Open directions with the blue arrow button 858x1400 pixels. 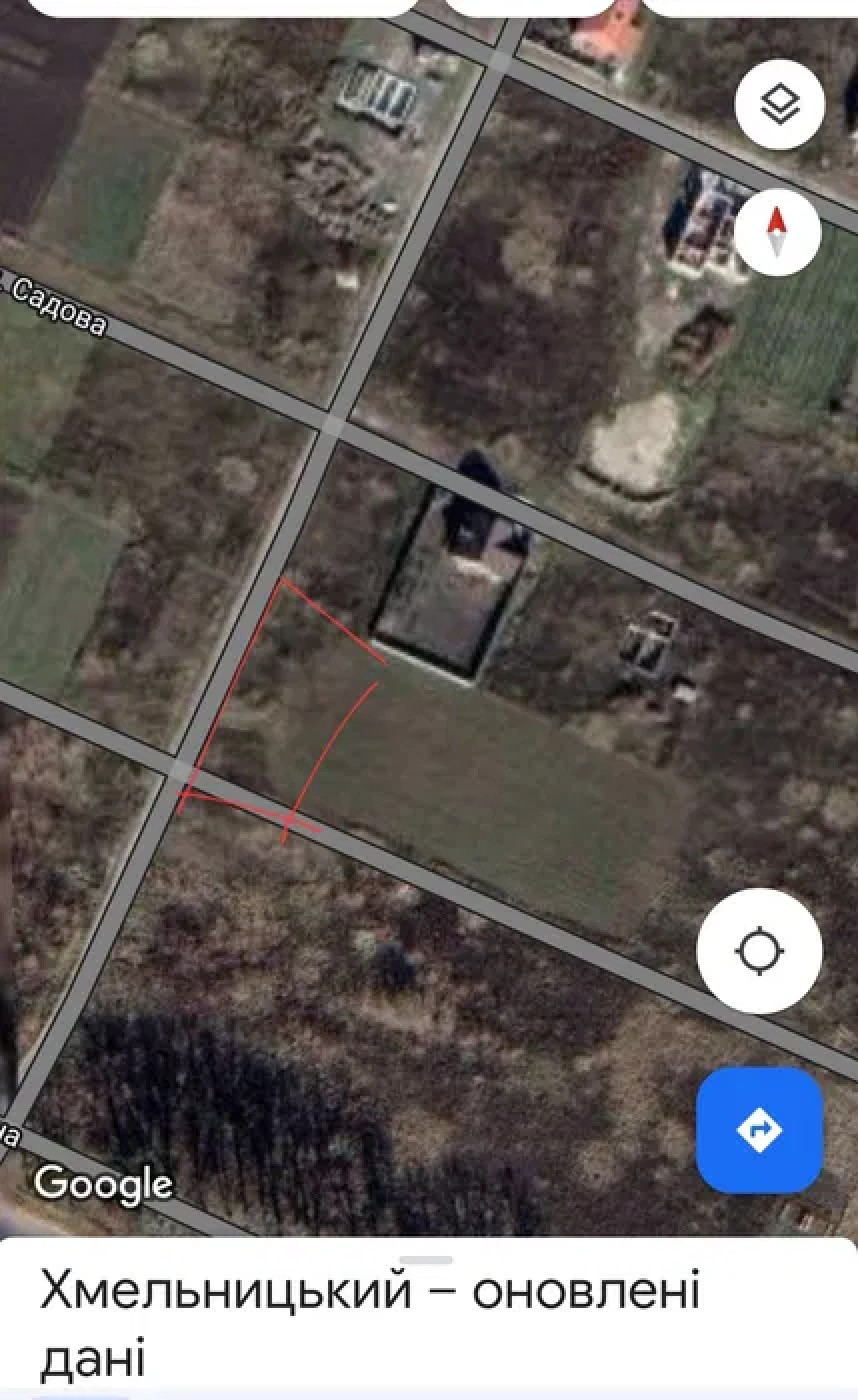coord(759,1130)
